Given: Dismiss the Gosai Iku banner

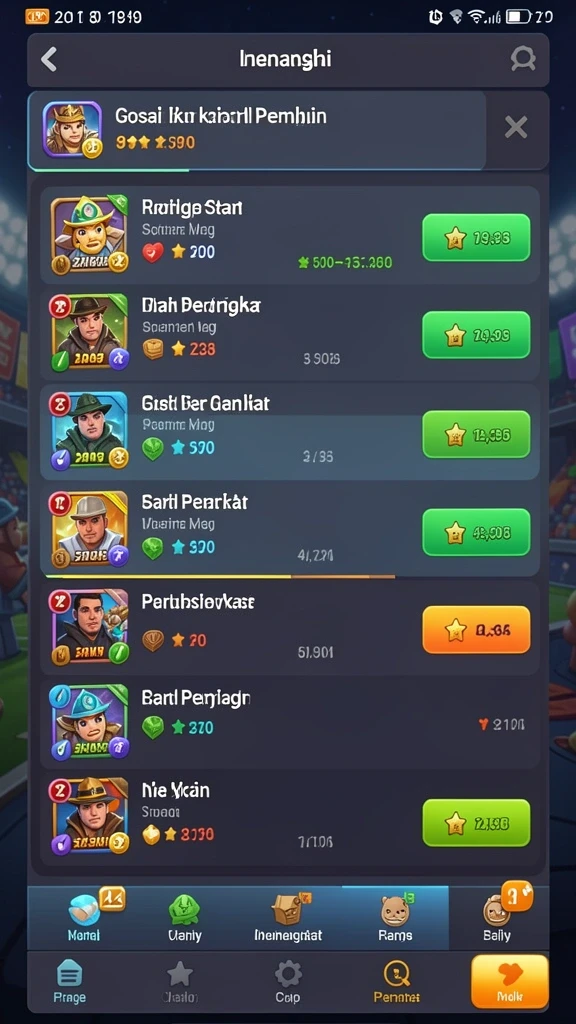Looking at the screenshot, I should 516,127.
